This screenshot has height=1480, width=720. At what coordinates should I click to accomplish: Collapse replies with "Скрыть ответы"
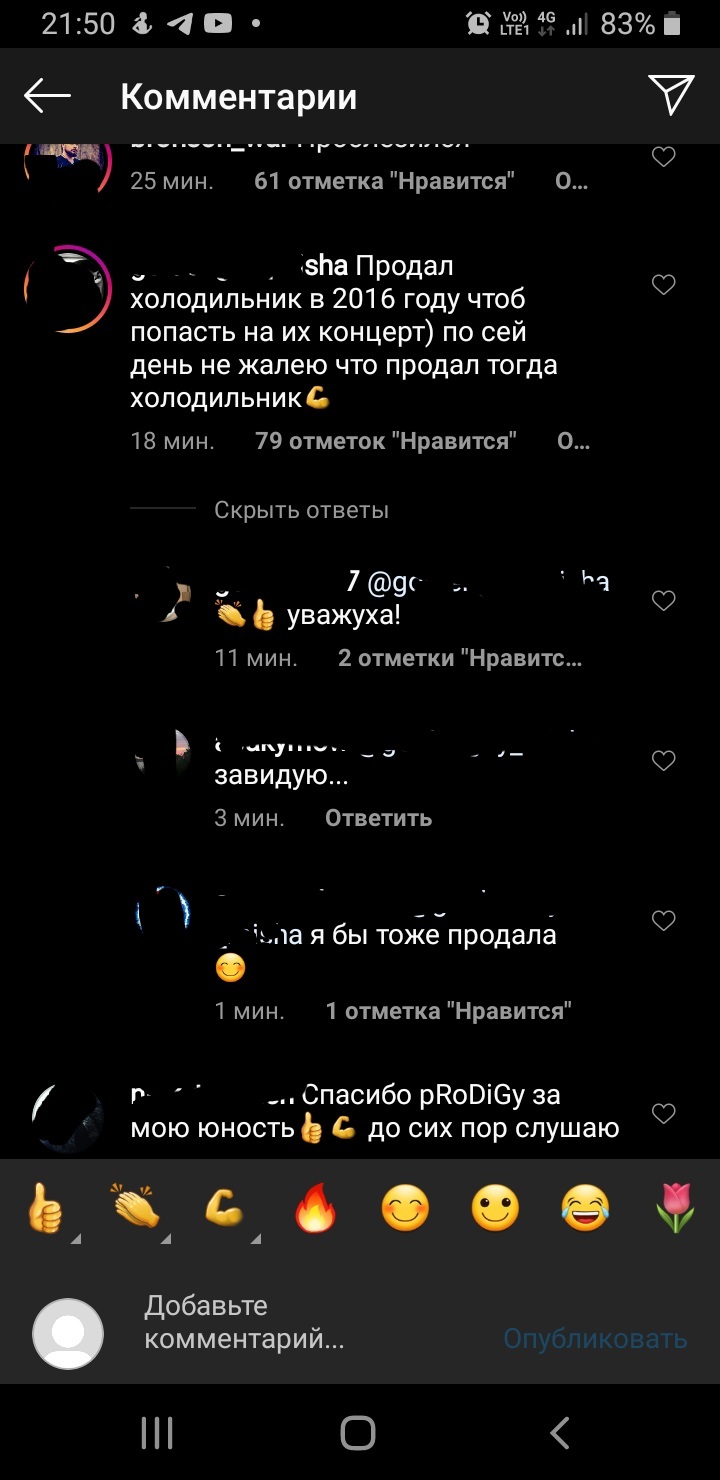click(x=301, y=510)
